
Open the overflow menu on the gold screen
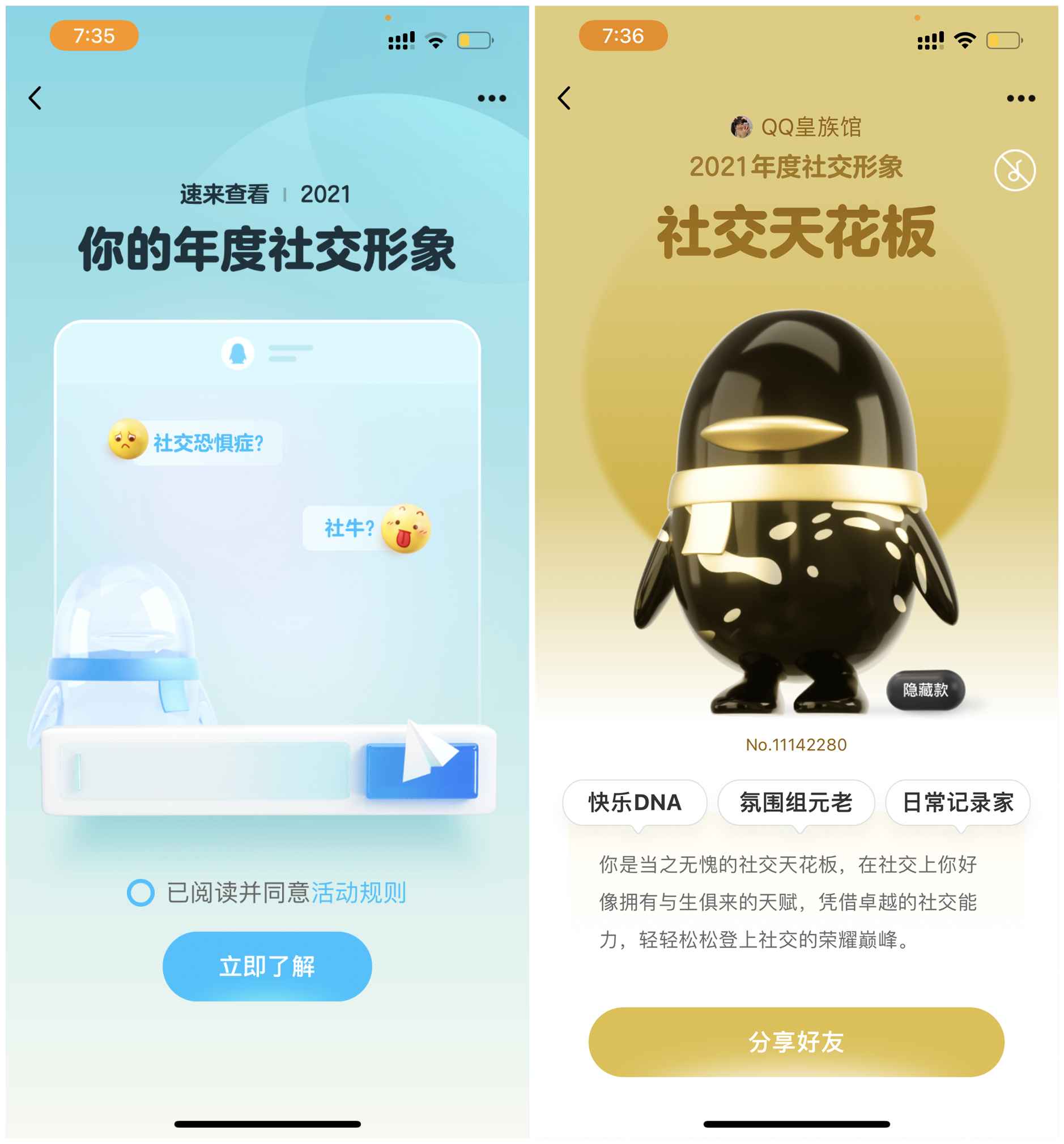(1021, 99)
